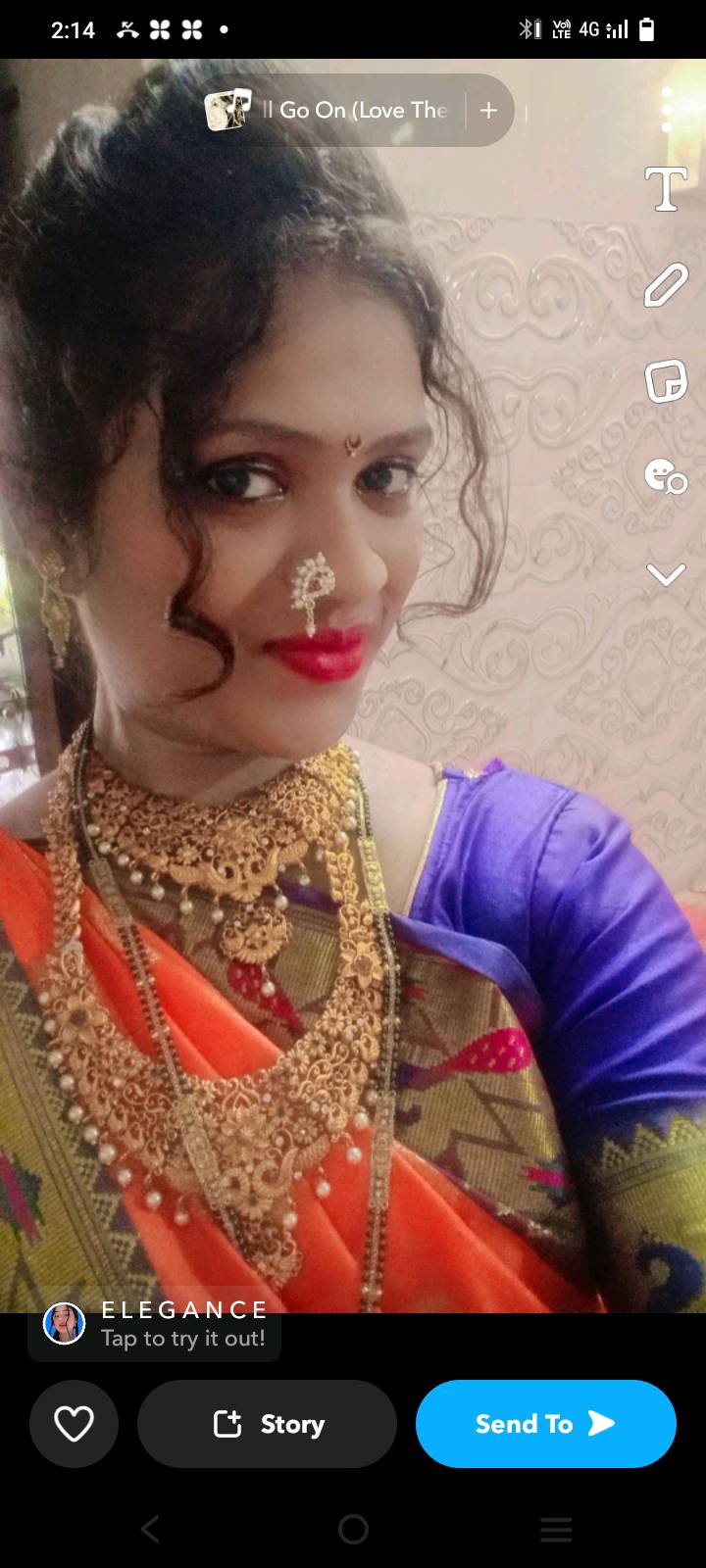Open the three-dot options menu
Image resolution: width=706 pixels, height=1568 pixels.
point(666,110)
